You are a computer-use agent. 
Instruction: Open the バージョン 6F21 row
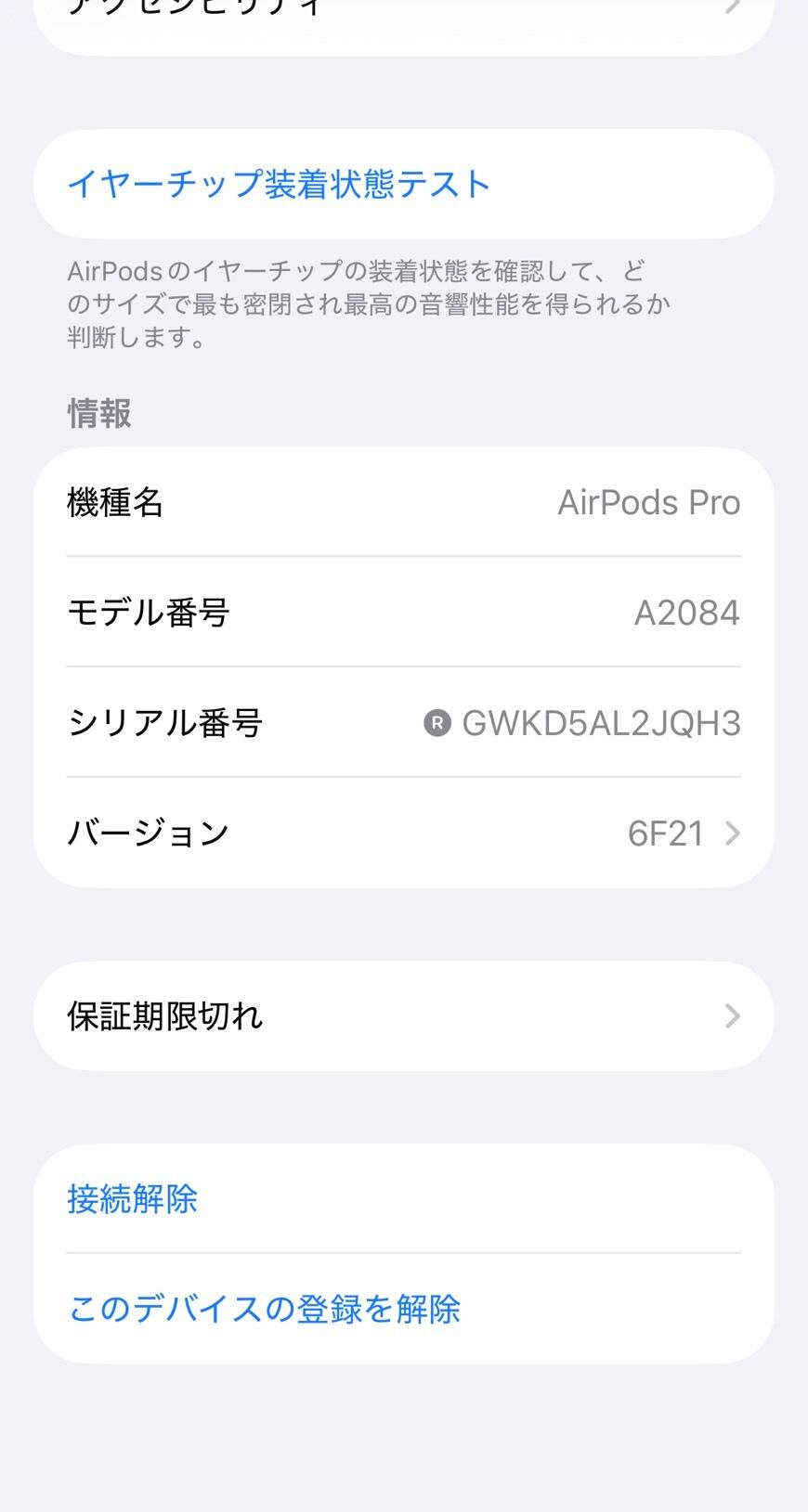click(403, 833)
